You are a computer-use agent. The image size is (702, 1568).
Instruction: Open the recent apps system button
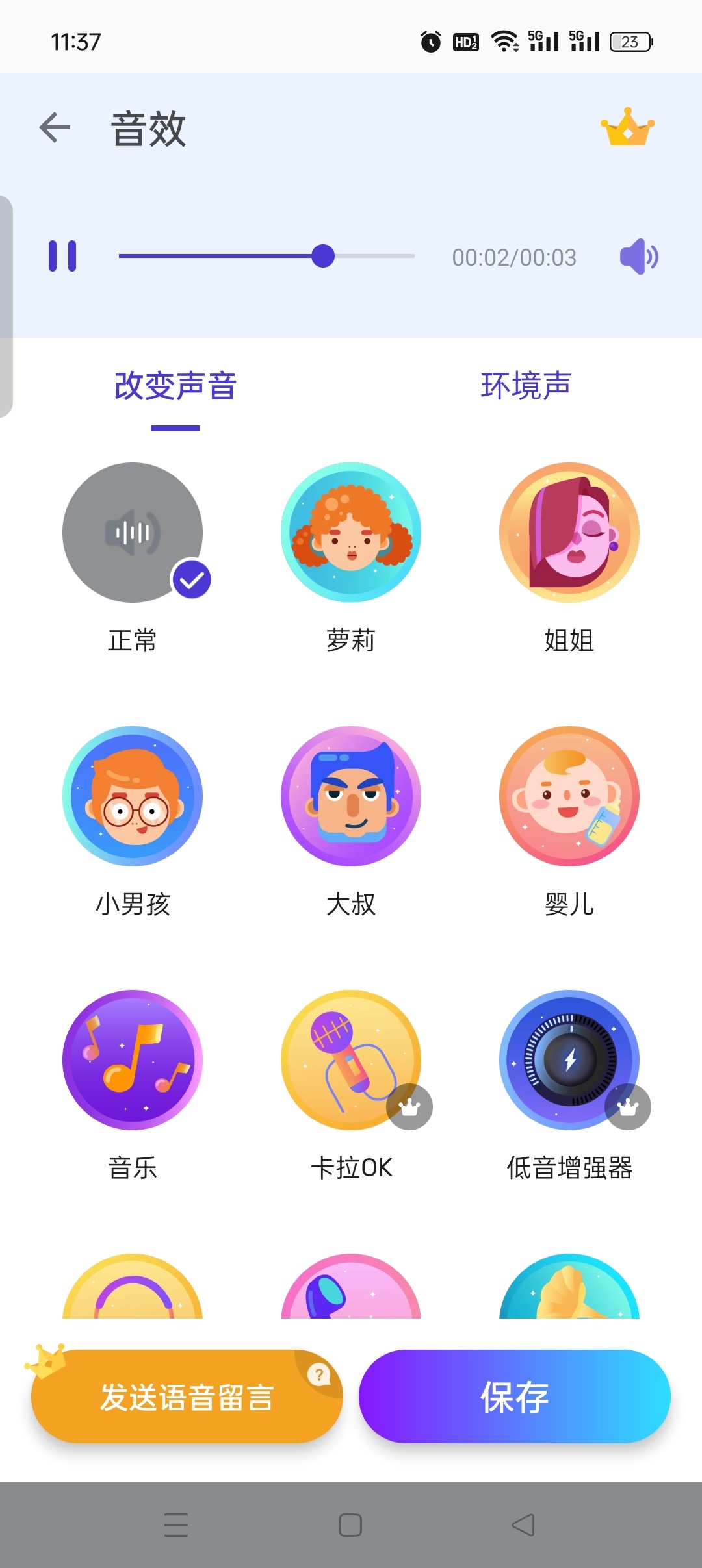176,1524
